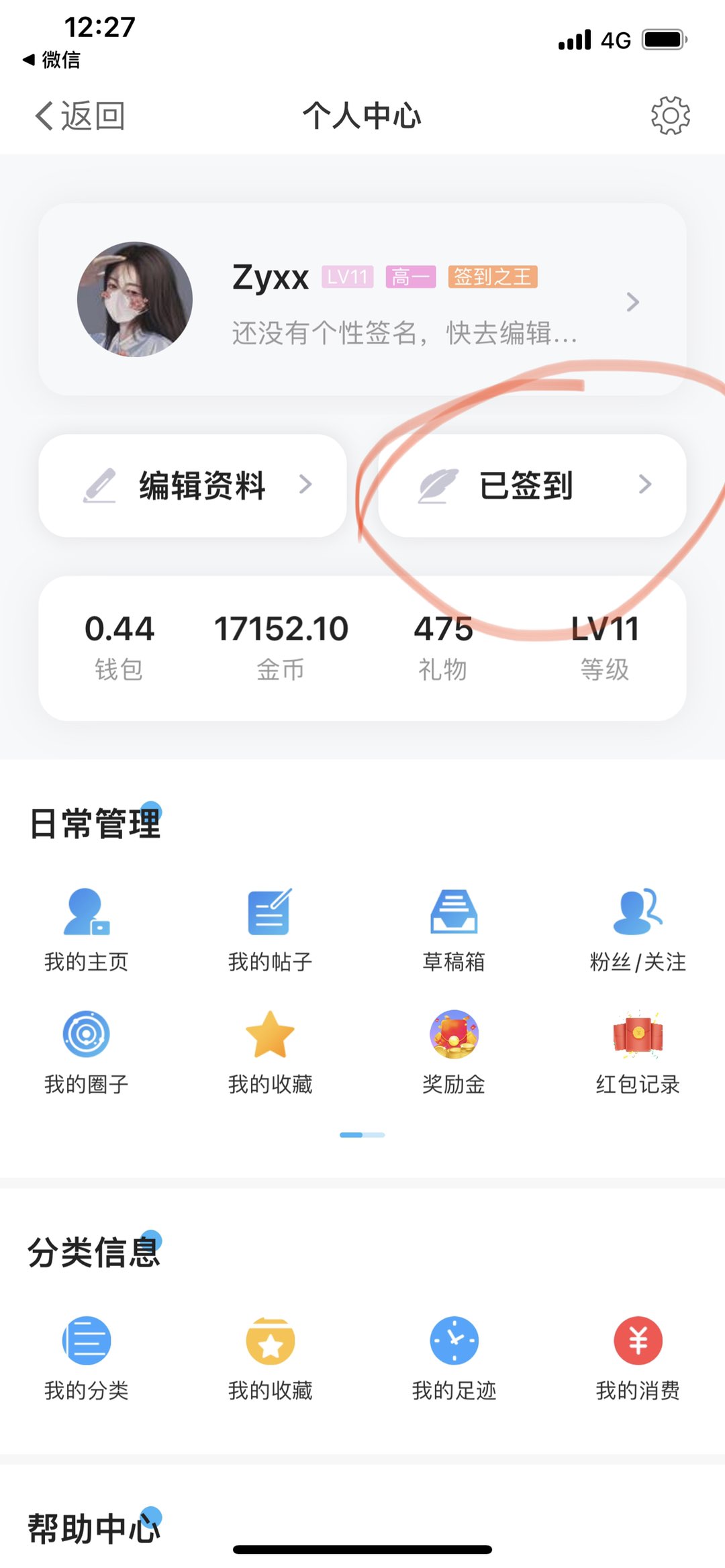This screenshot has width=725, height=1568.
Task: Check 我的消费 spending
Action: coord(638,1357)
